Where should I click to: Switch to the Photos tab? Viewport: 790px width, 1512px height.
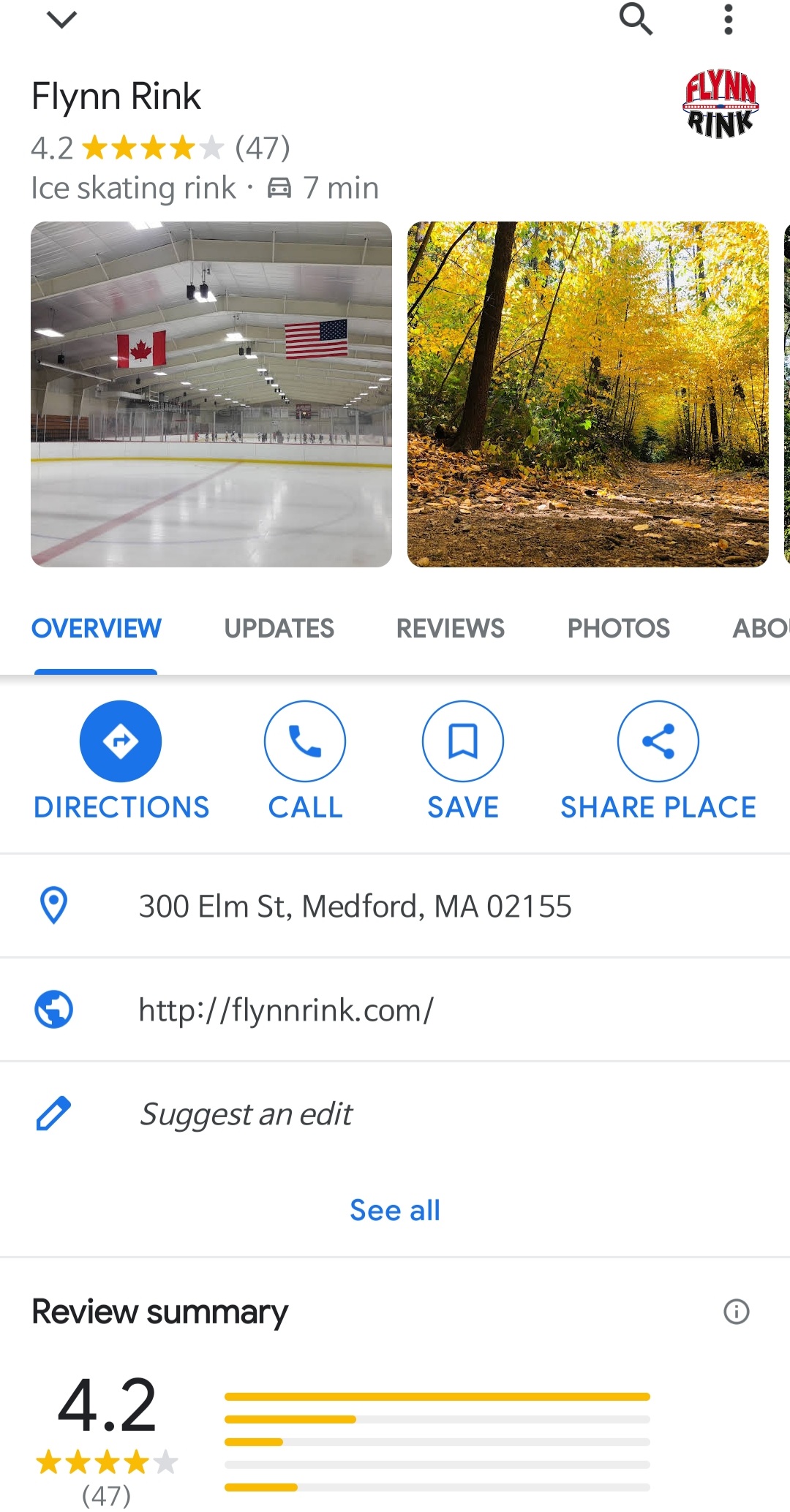tap(618, 628)
